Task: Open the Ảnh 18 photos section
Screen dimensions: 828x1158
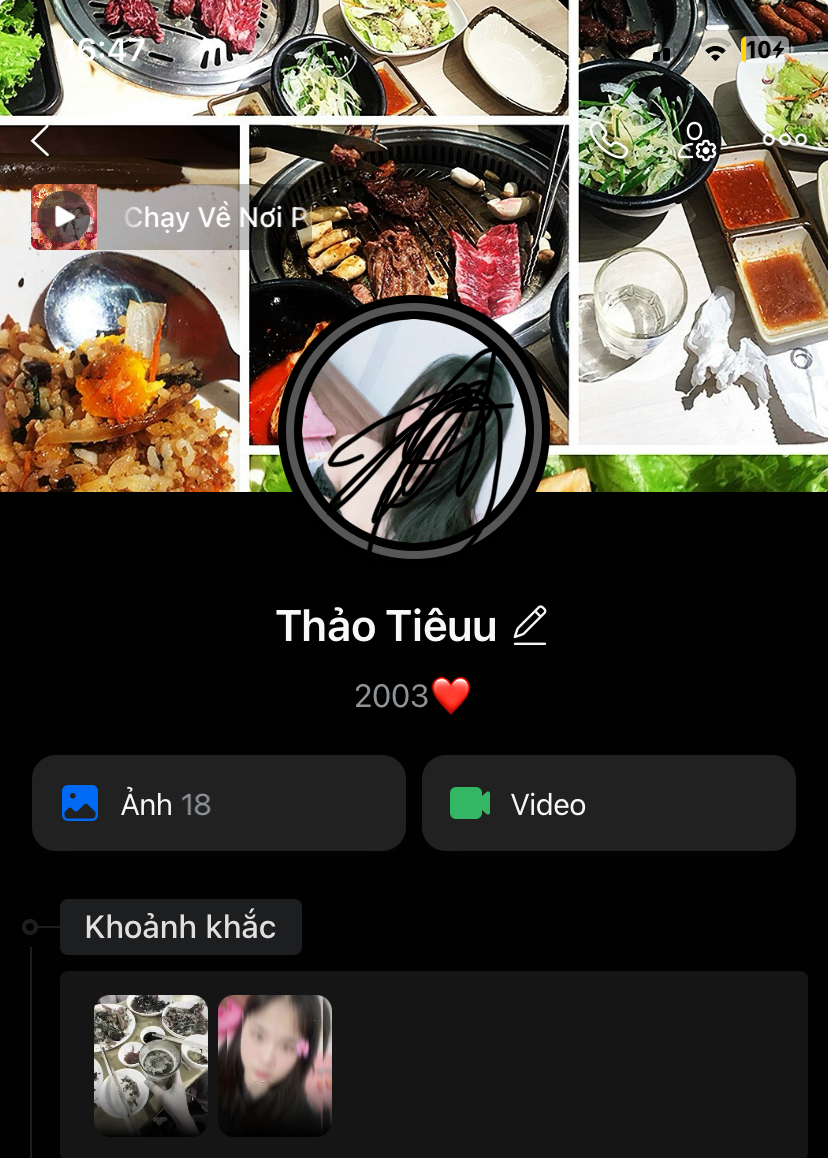Action: click(x=219, y=803)
